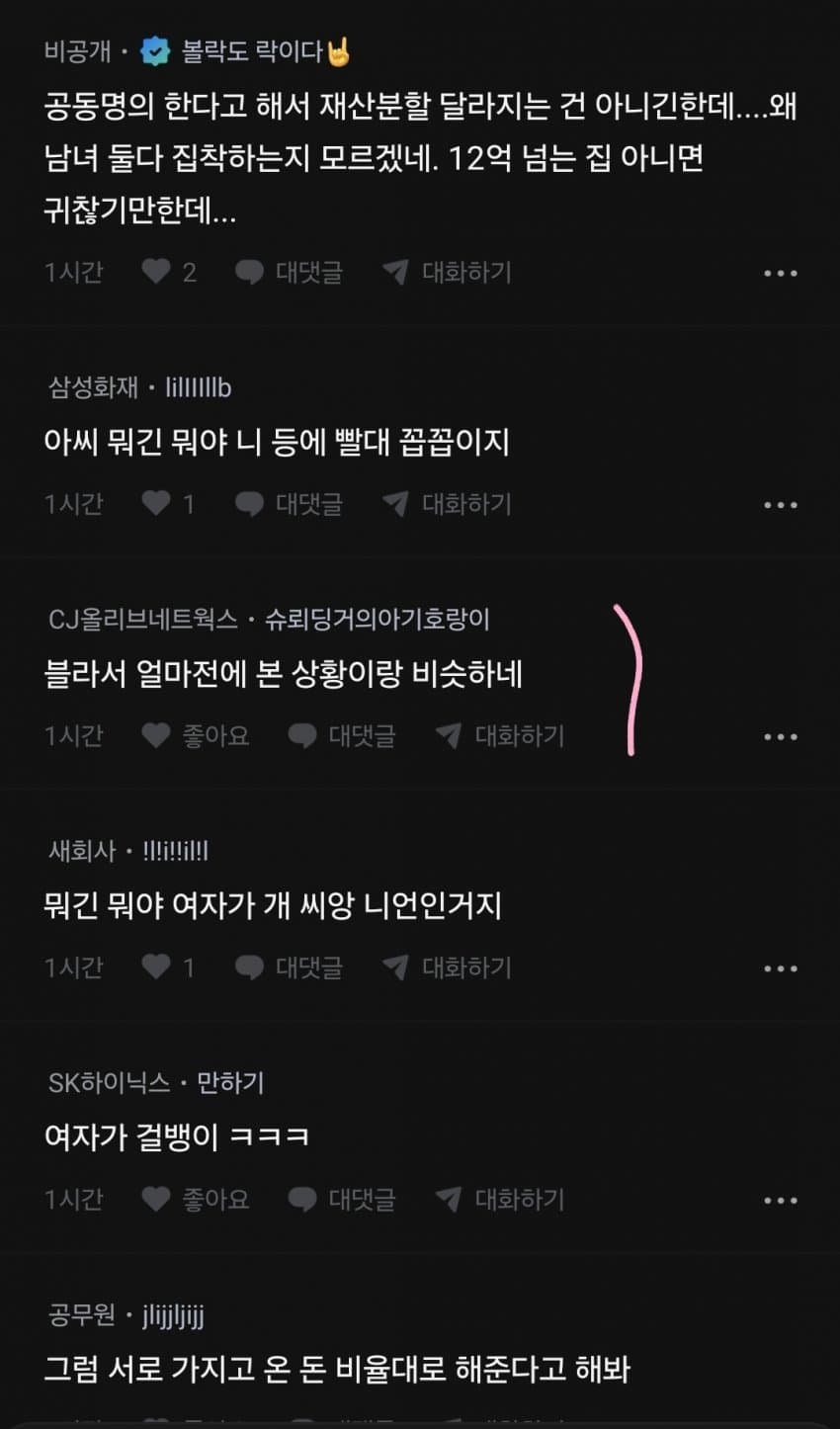The image size is (840, 1429).
Task: Start chat with the 새회사 commenter
Action: [x=448, y=967]
